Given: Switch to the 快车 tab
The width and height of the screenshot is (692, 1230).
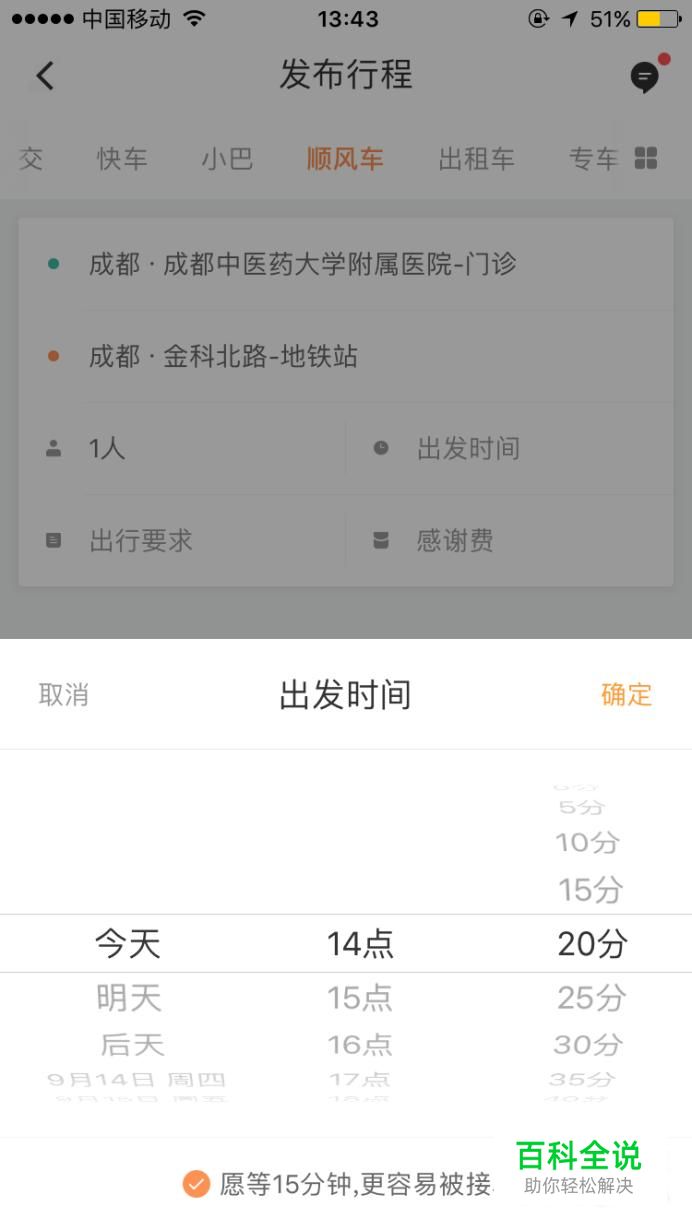Looking at the screenshot, I should (x=122, y=159).
